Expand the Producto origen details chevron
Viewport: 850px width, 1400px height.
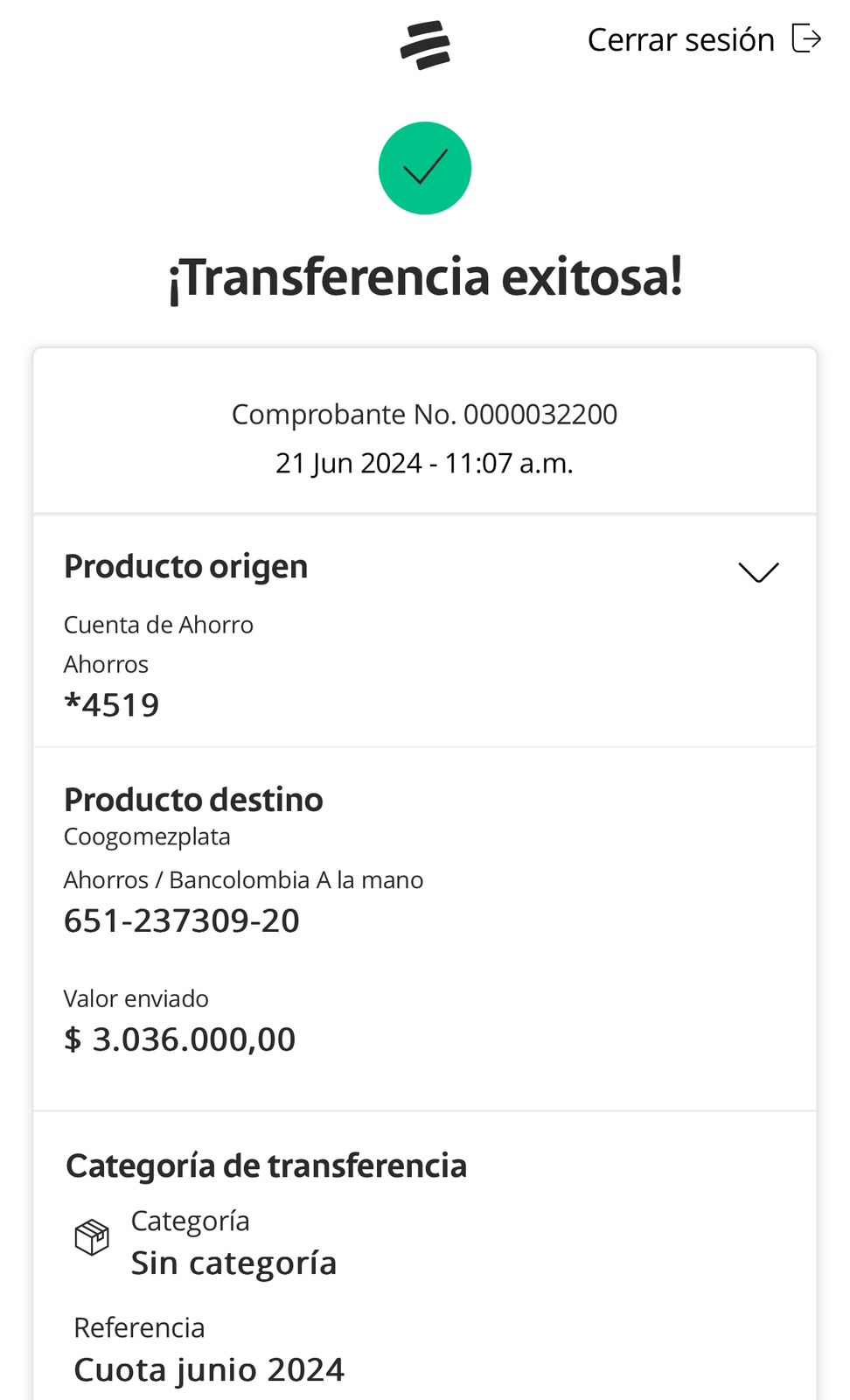coord(757,572)
